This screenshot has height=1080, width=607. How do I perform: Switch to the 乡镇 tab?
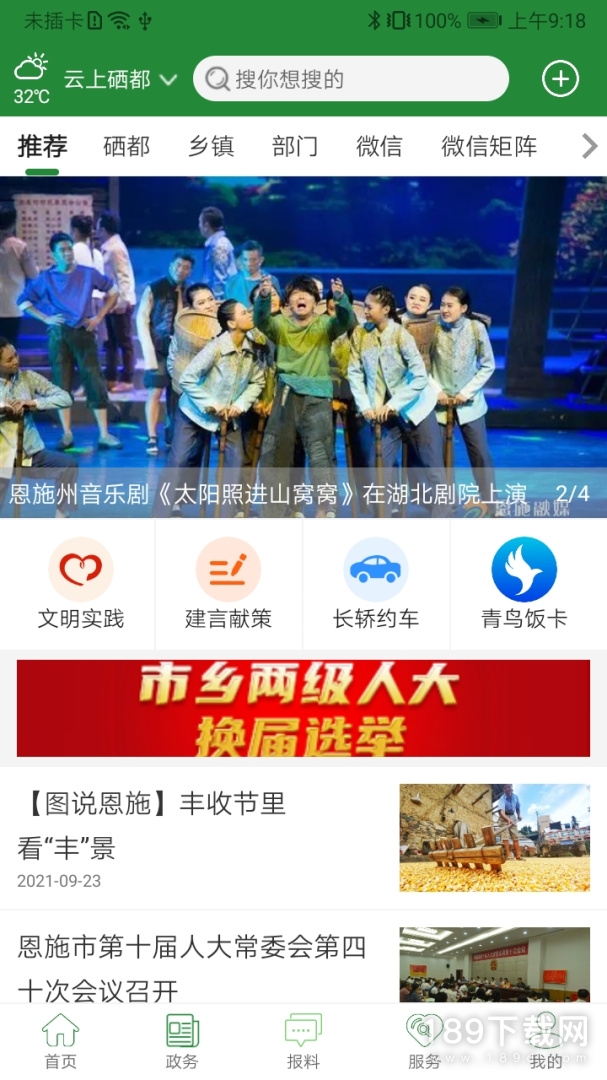[211, 147]
